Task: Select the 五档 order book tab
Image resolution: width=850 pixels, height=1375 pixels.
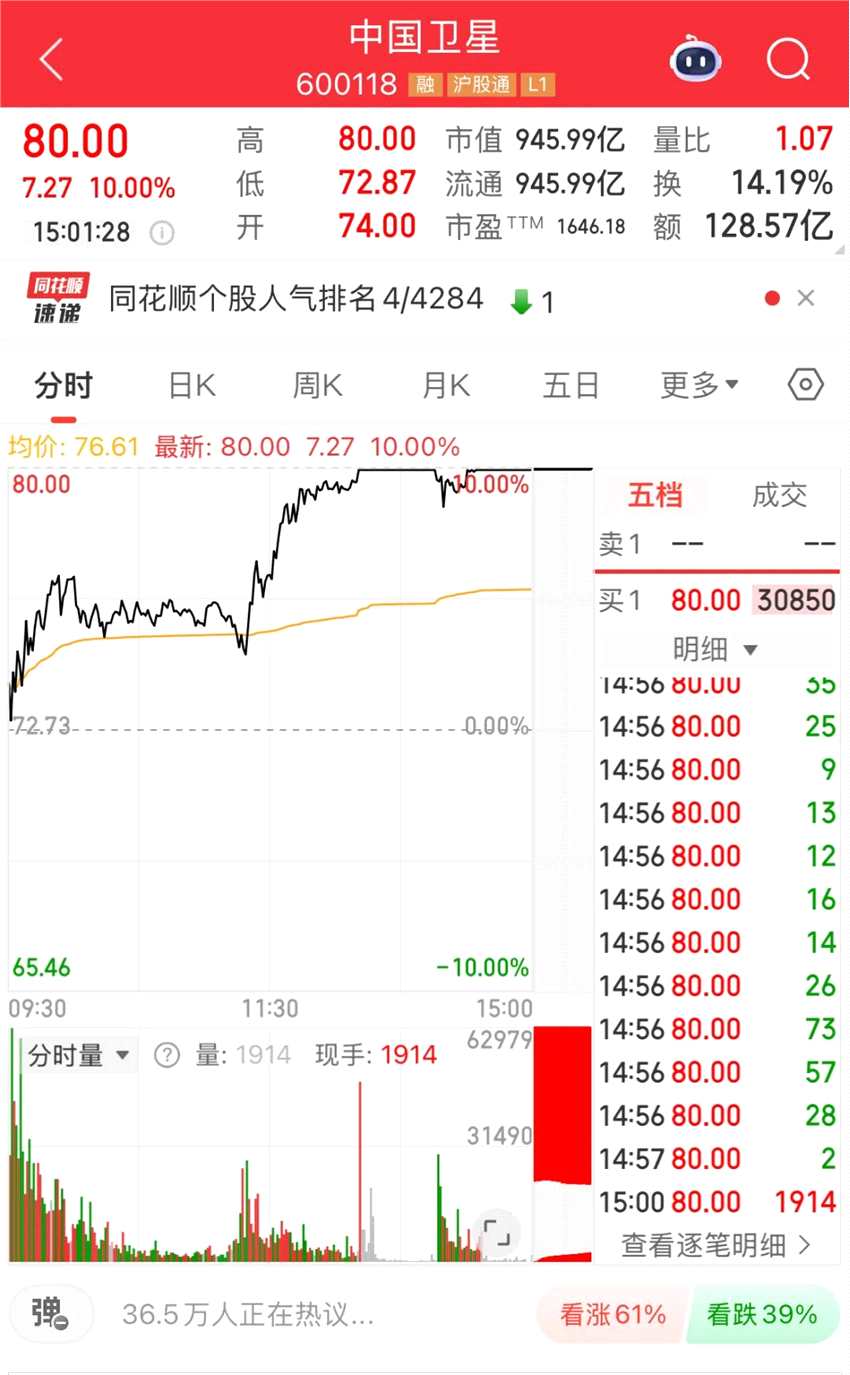Action: [x=655, y=495]
